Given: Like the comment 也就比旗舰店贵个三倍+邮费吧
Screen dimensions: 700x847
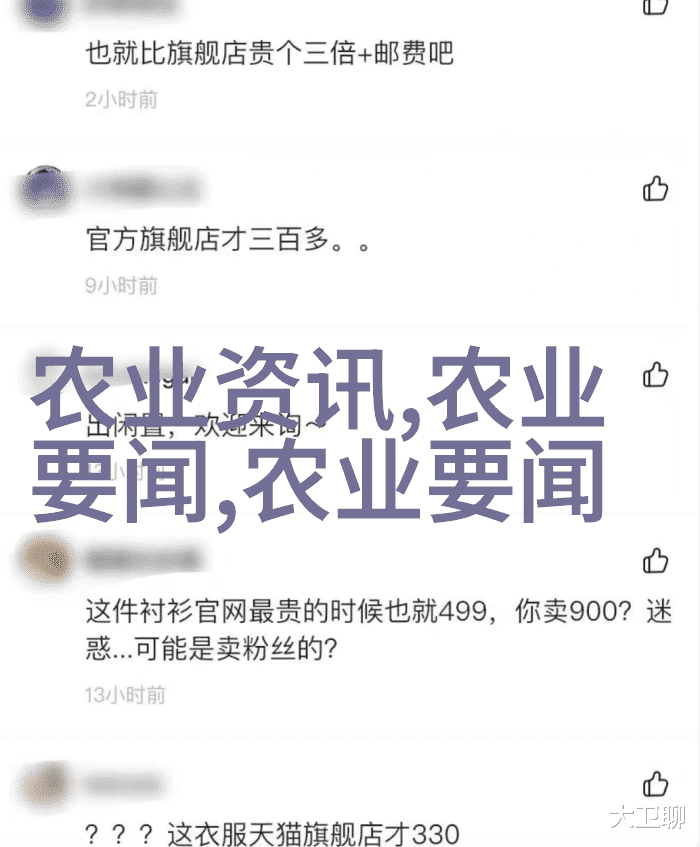Looking at the screenshot, I should click(x=655, y=6).
